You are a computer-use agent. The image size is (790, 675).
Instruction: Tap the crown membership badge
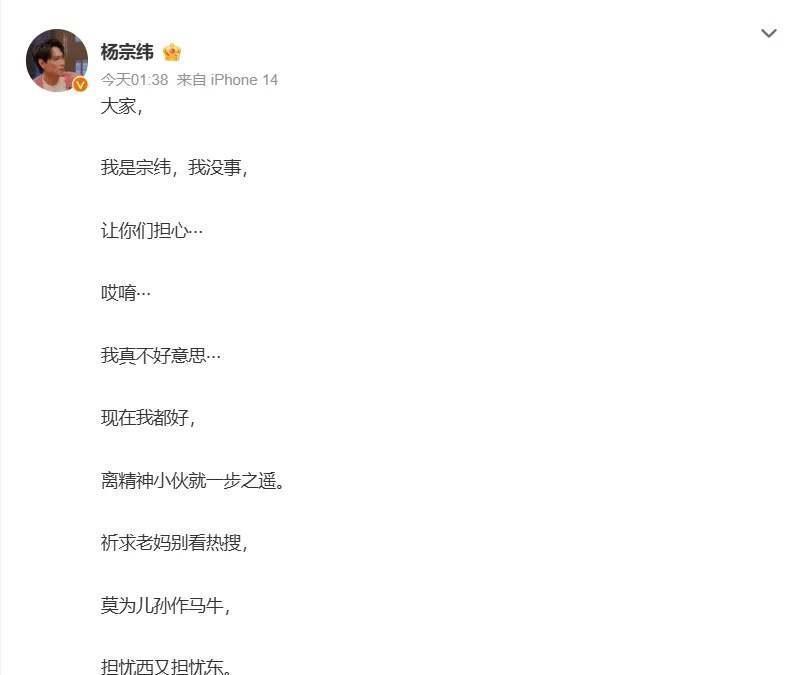[172, 52]
